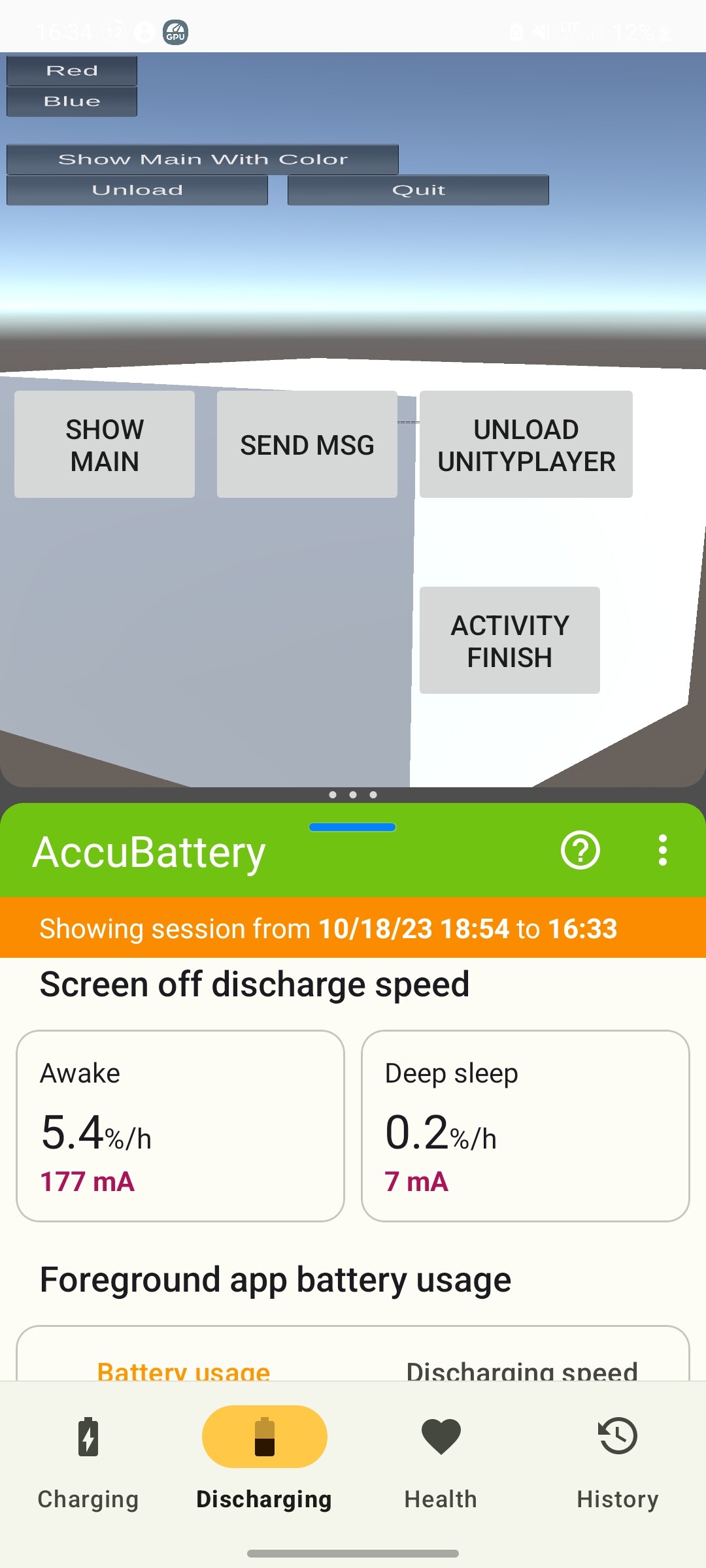Open the AccuBattery overflow menu
The image size is (706, 1568).
tap(663, 851)
